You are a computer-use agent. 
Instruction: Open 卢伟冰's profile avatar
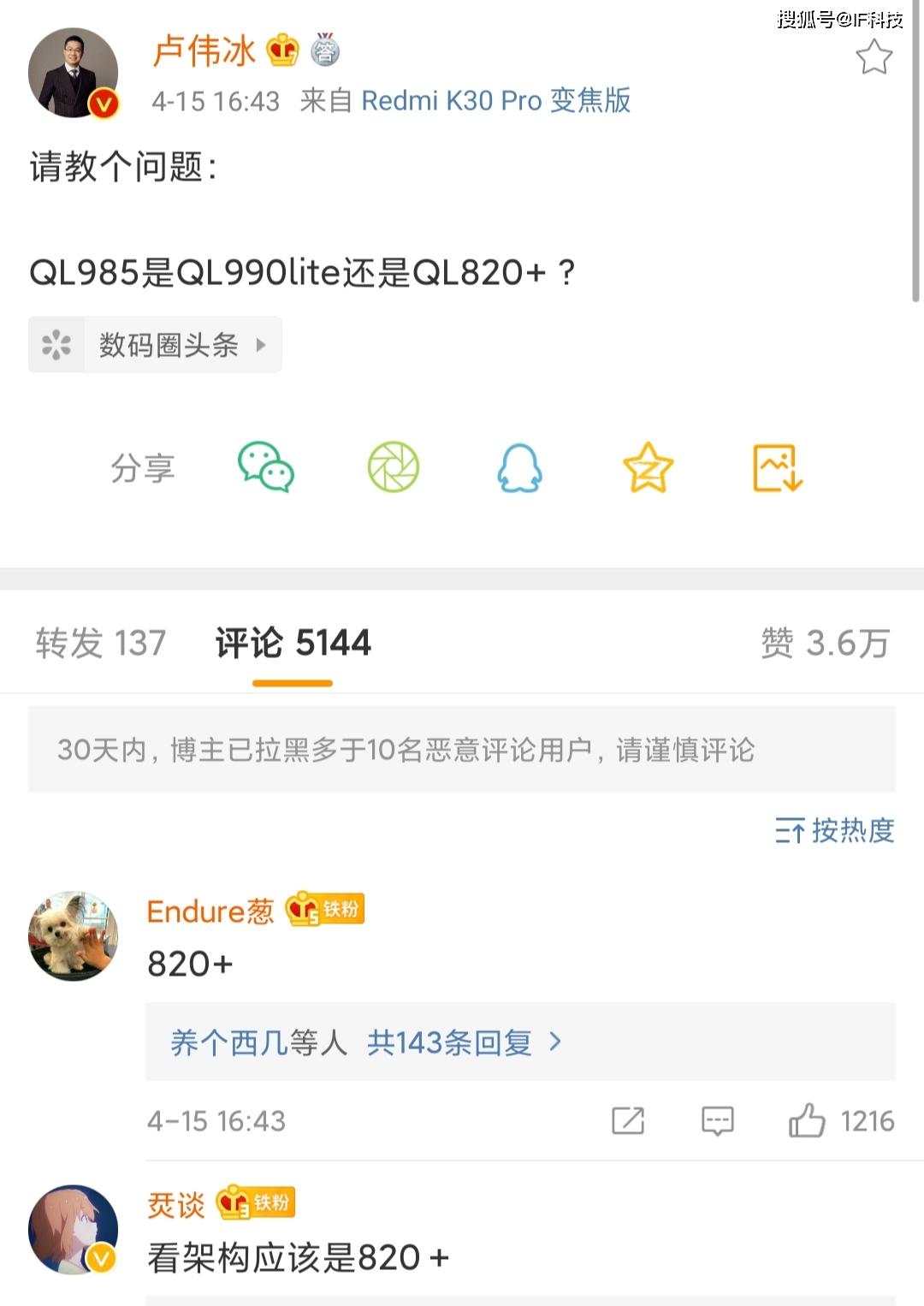click(x=73, y=73)
